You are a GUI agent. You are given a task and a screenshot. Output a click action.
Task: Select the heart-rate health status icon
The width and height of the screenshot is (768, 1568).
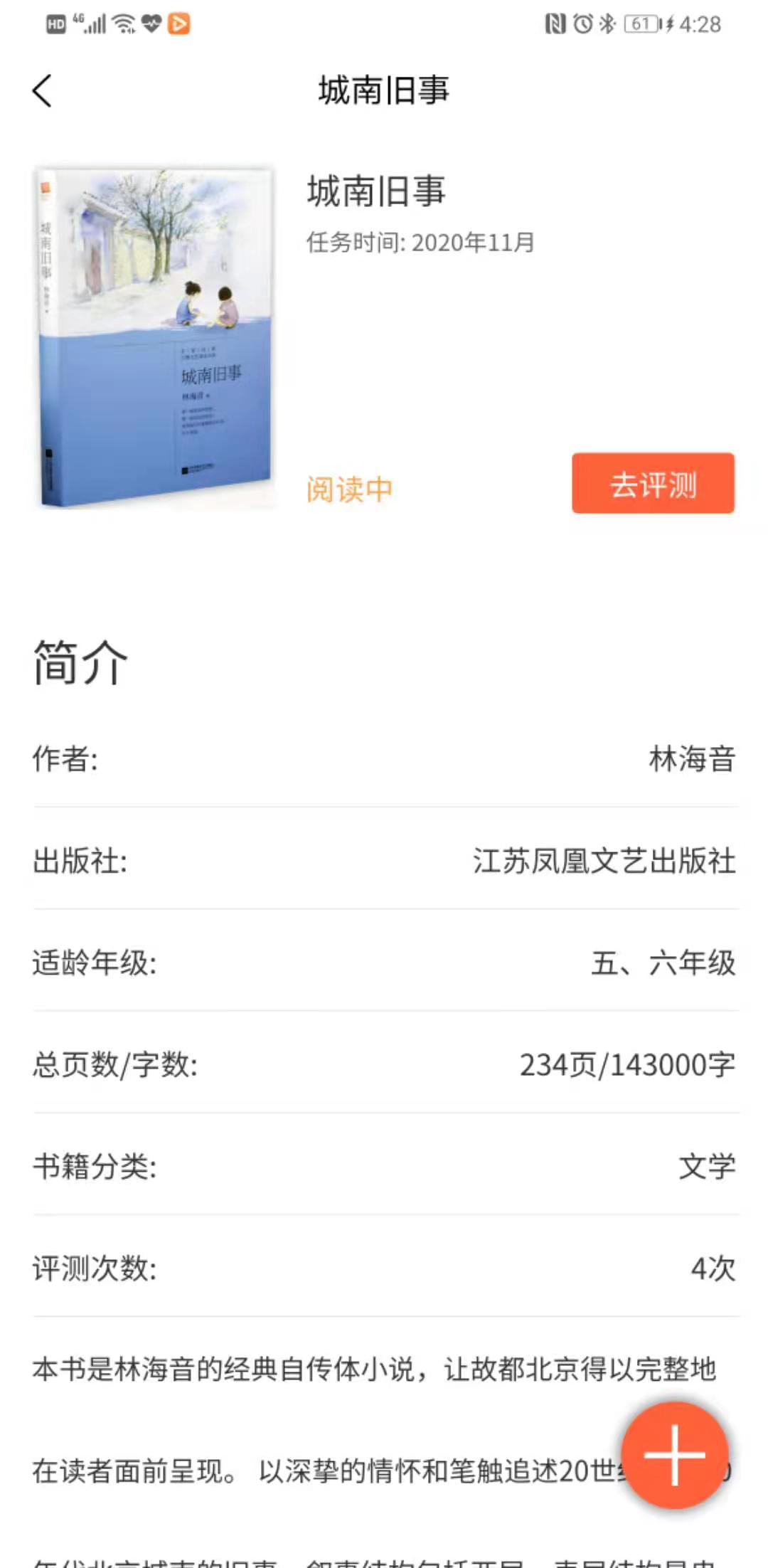tap(151, 22)
